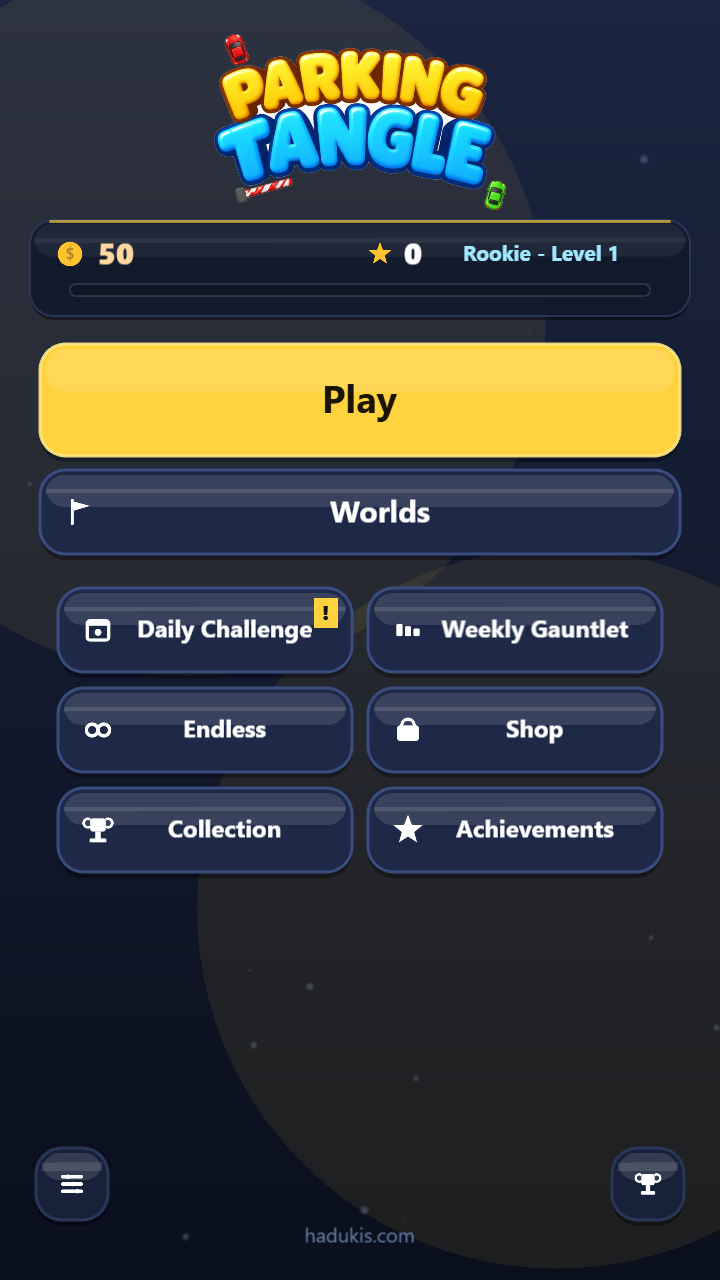
Task: Open the Daily Challenge mode
Action: click(205, 630)
